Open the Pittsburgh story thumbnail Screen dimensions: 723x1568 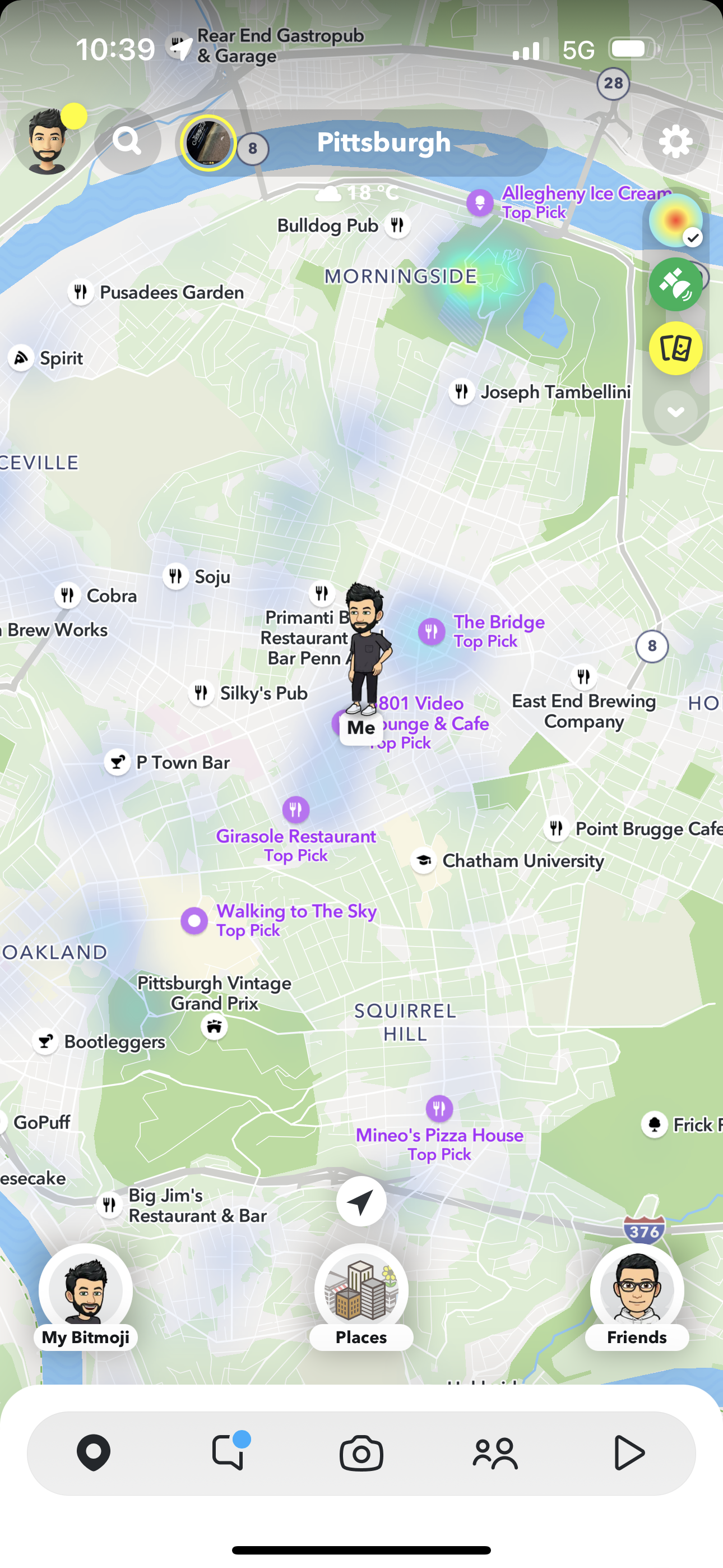point(208,143)
